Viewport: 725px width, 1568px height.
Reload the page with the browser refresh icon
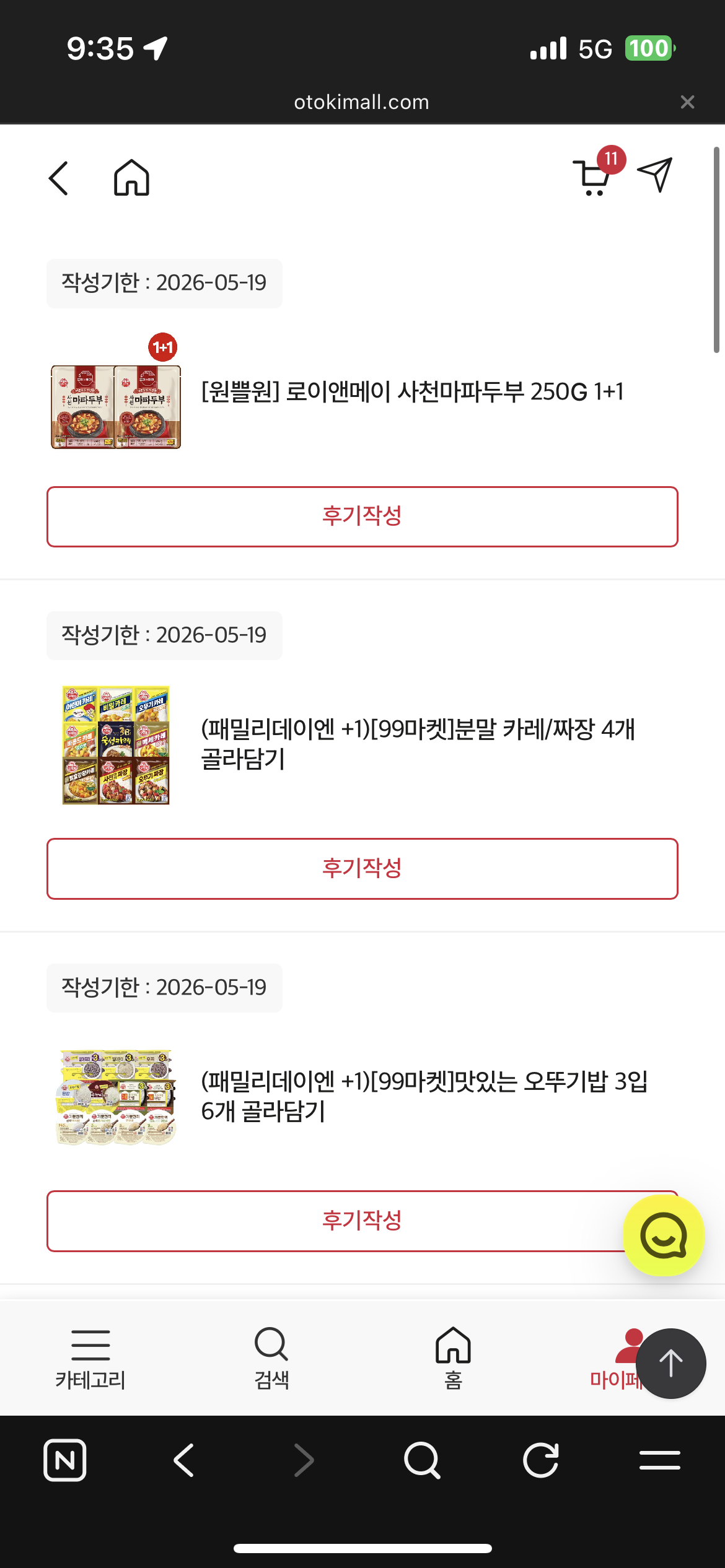point(541,1460)
